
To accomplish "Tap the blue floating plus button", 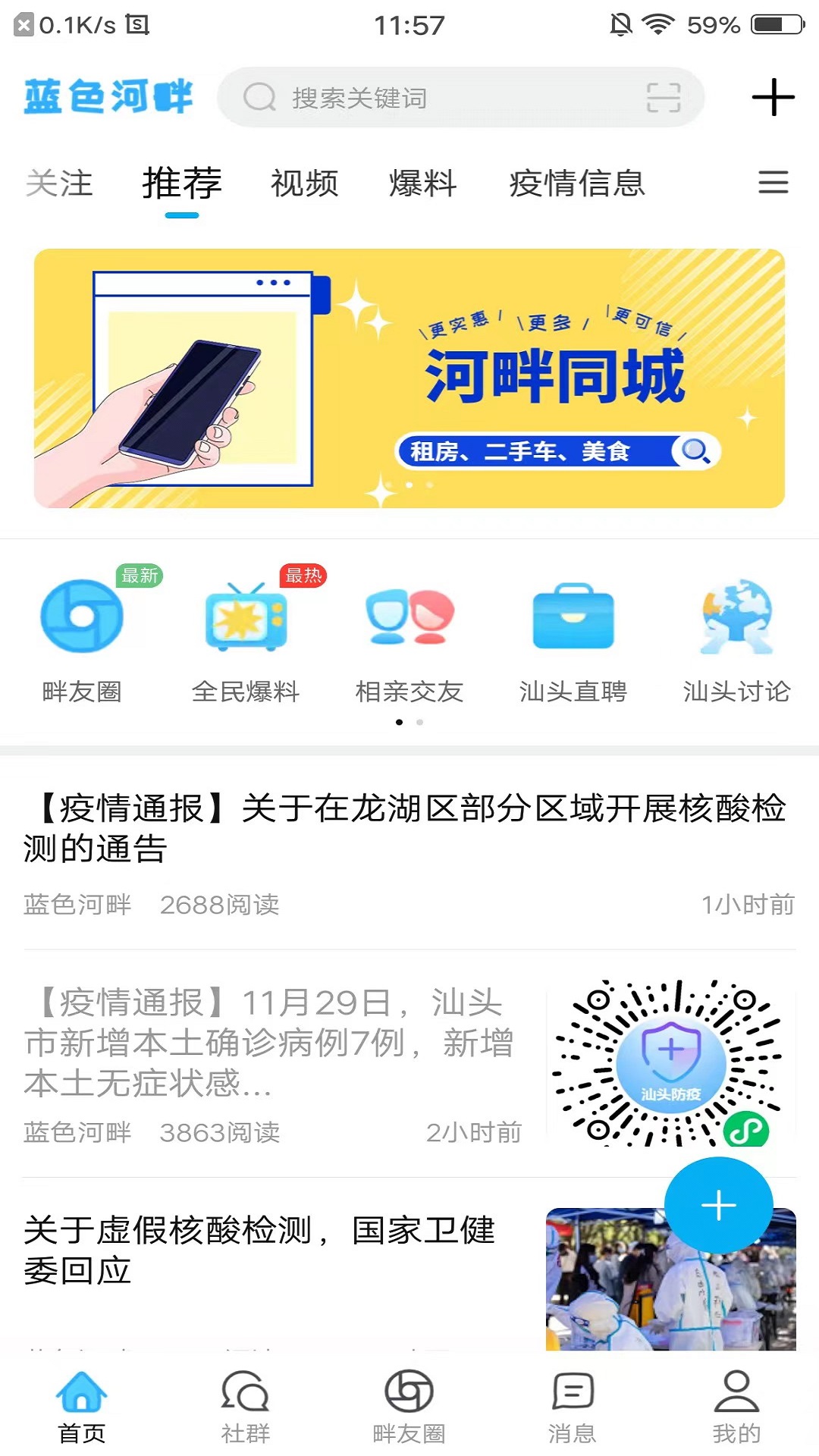I will 718,1206.
